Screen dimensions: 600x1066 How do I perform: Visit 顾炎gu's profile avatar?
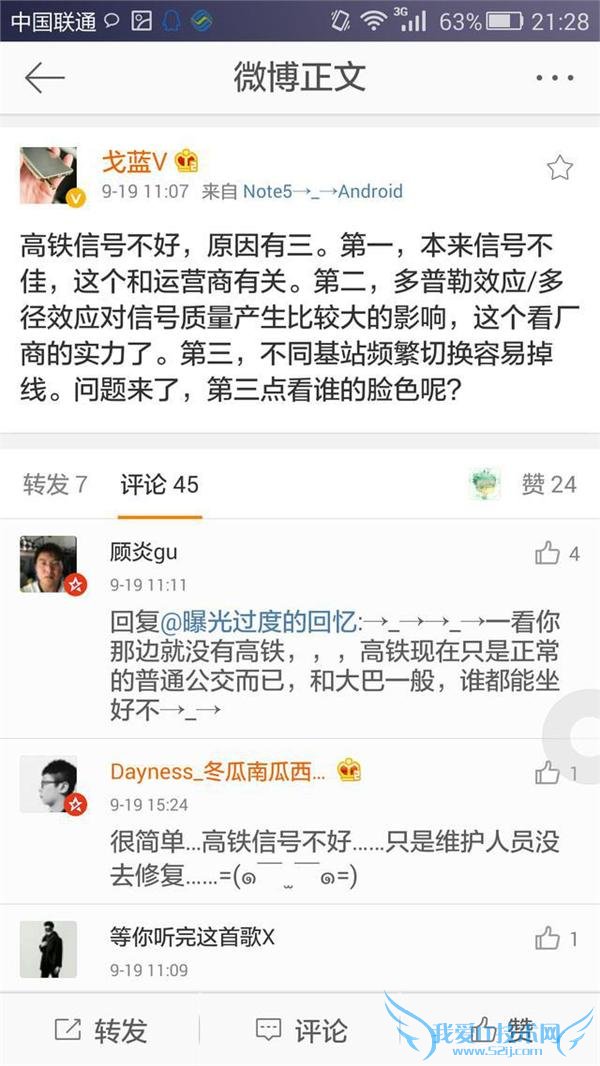click(49, 564)
